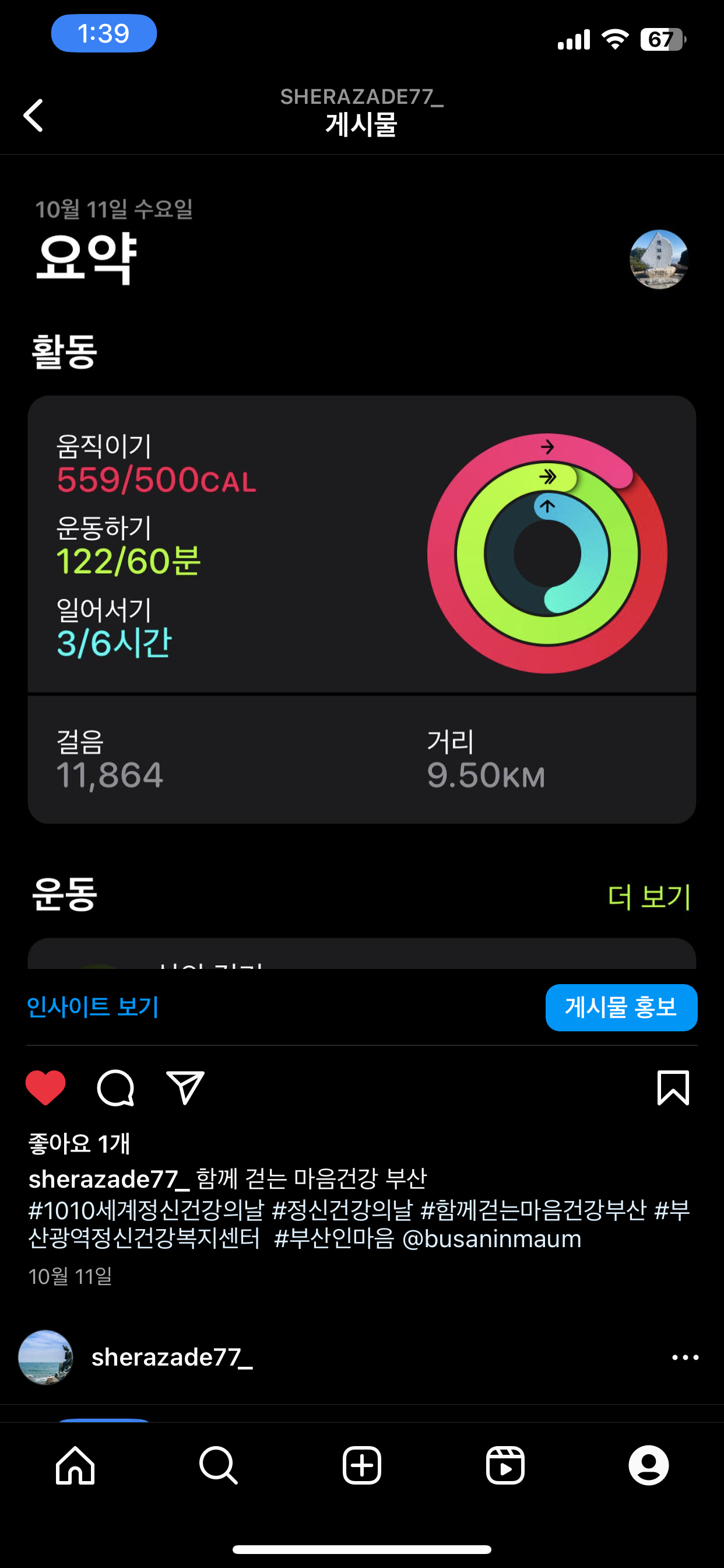Go to the Home tab
The width and height of the screenshot is (724, 1568).
(x=75, y=1465)
